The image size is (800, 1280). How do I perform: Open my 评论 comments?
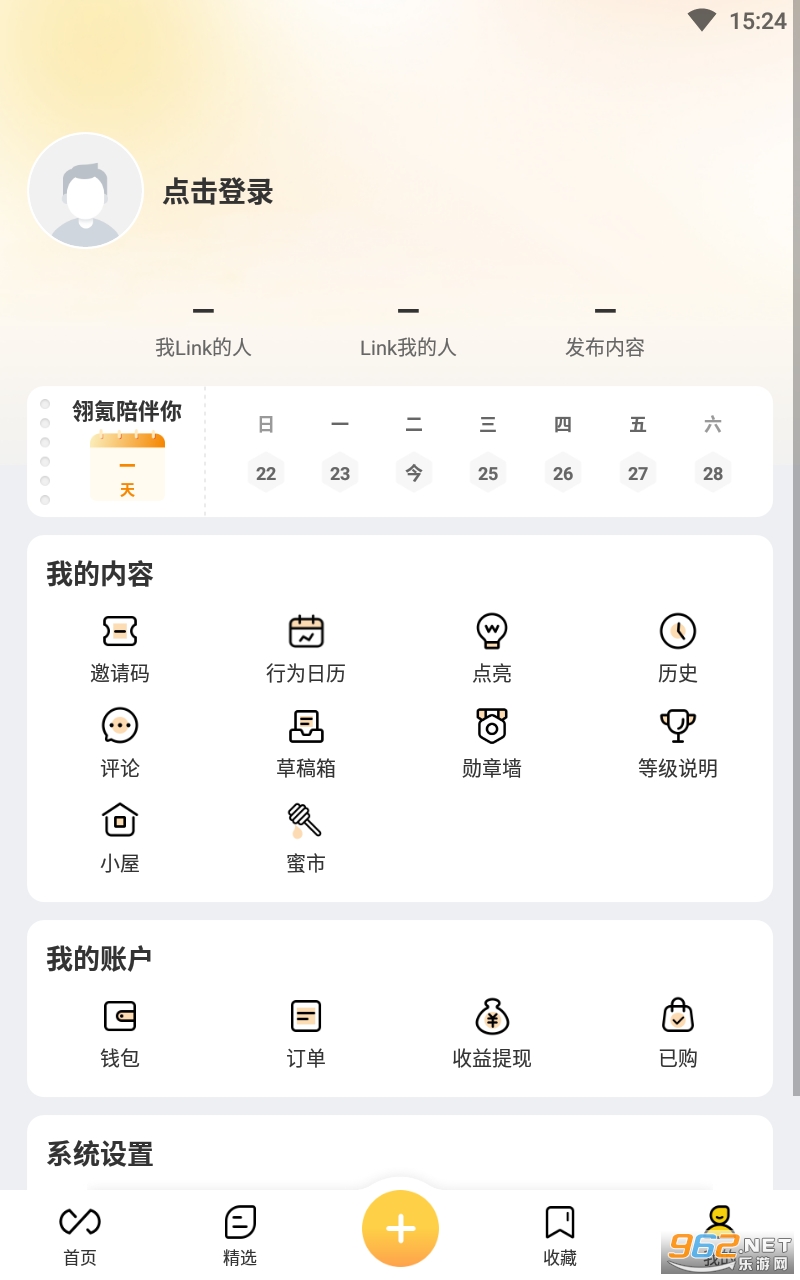[x=120, y=743]
